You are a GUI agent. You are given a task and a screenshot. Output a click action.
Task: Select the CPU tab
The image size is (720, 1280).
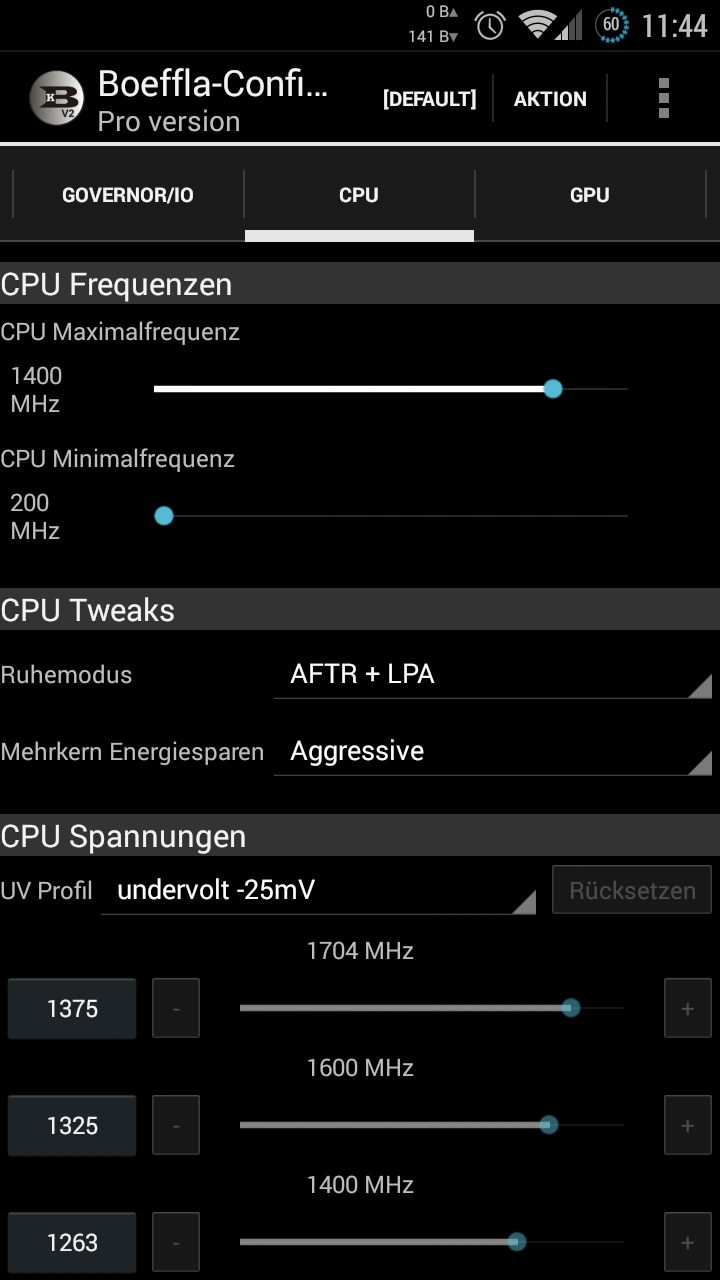[359, 195]
